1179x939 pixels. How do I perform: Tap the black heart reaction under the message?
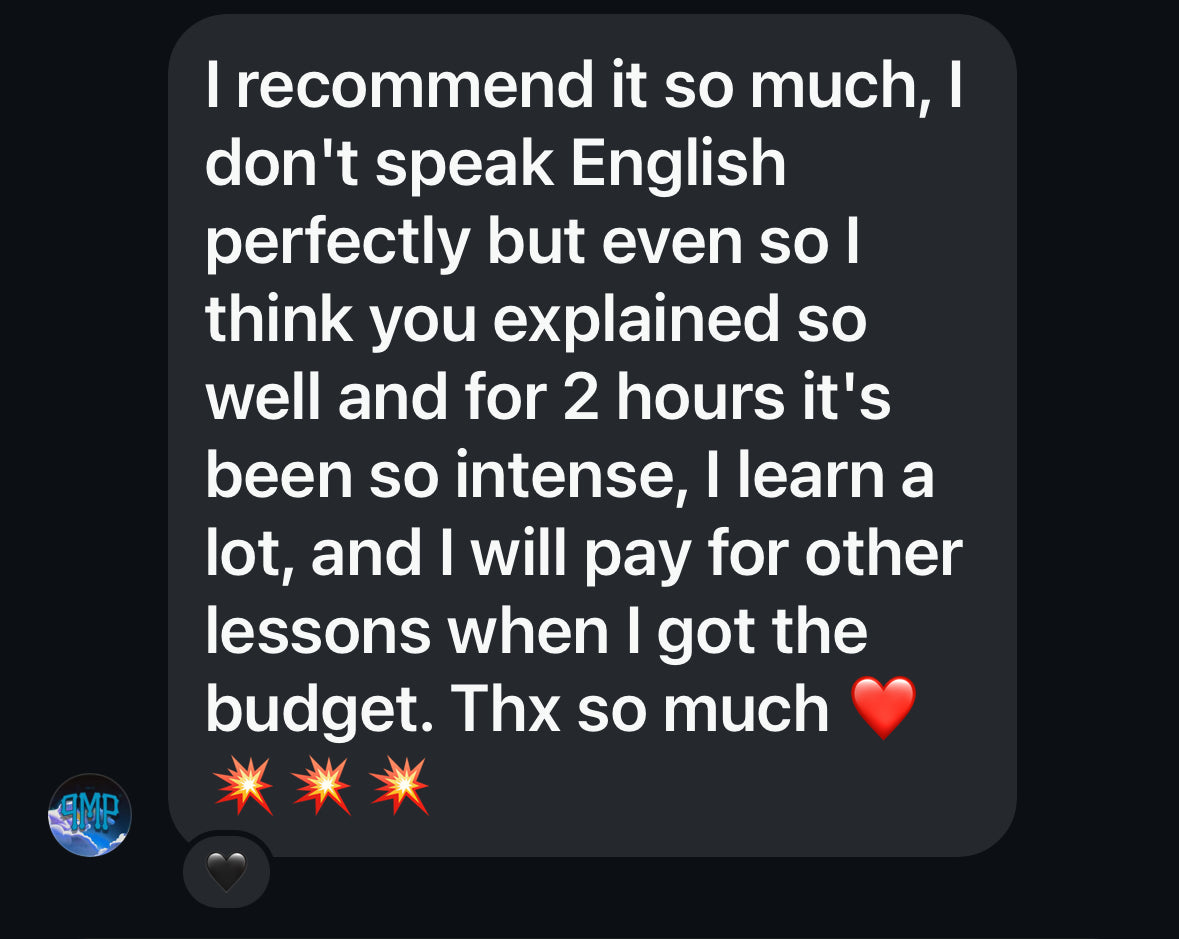click(x=226, y=873)
